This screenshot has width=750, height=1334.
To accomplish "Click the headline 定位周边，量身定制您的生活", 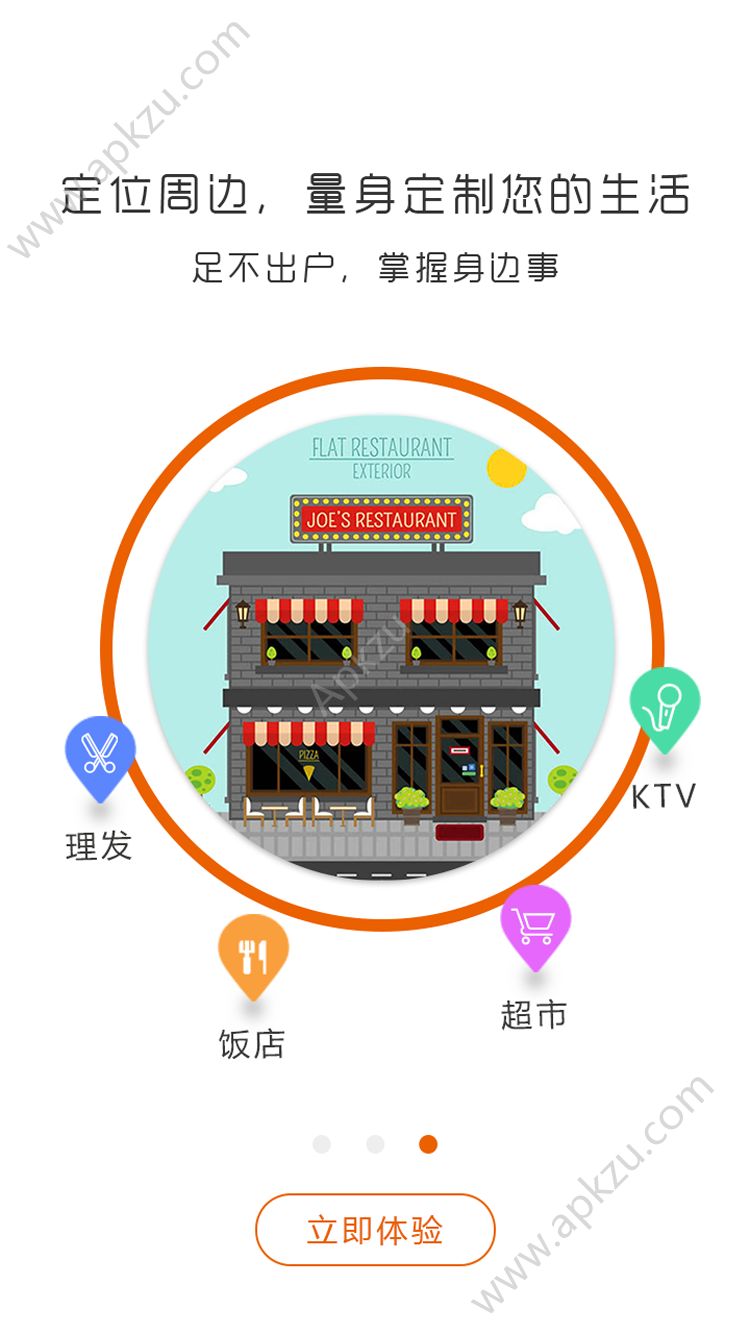I will (375, 195).
